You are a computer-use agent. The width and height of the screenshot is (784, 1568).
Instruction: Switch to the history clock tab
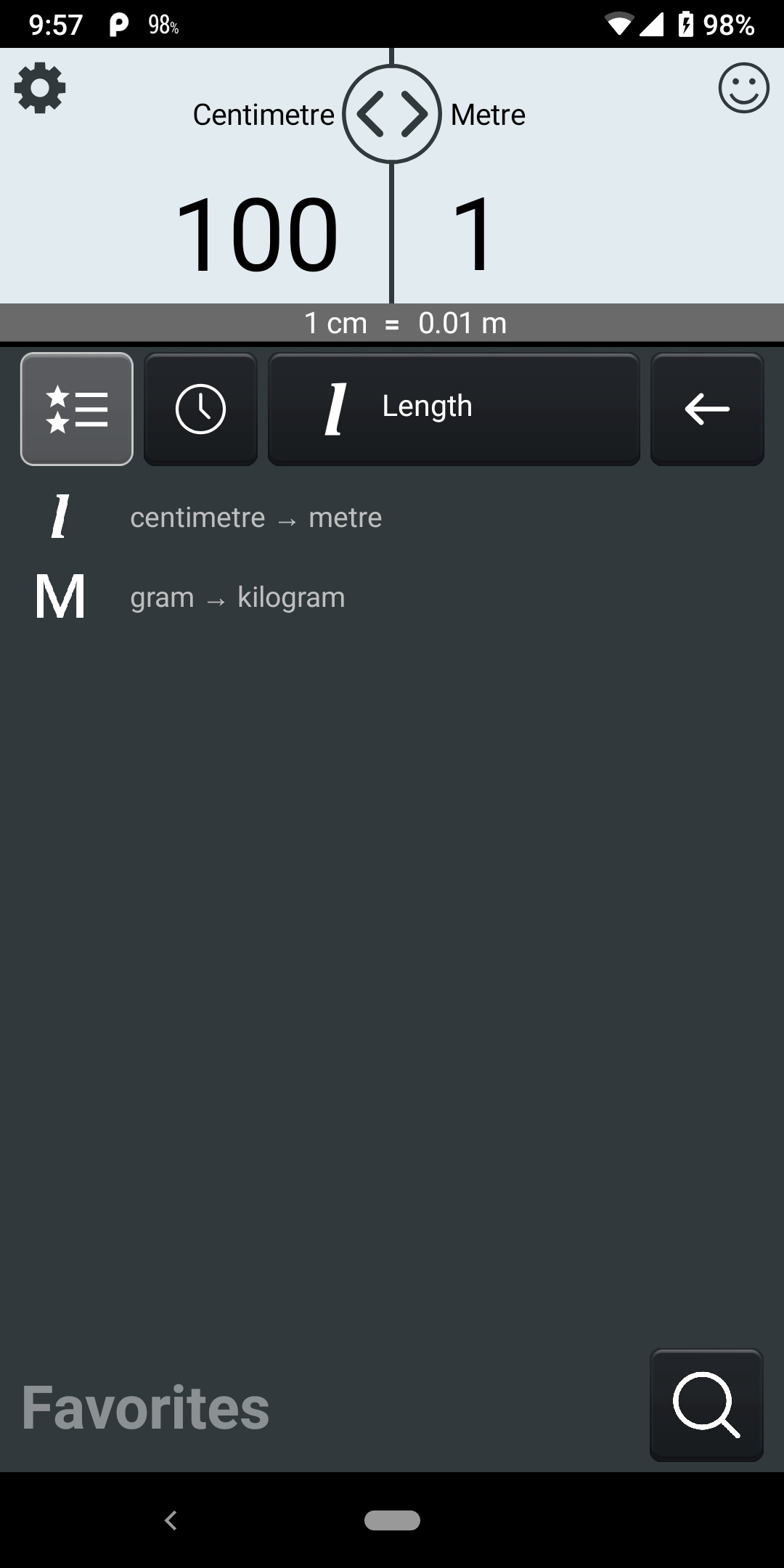pyautogui.click(x=201, y=409)
